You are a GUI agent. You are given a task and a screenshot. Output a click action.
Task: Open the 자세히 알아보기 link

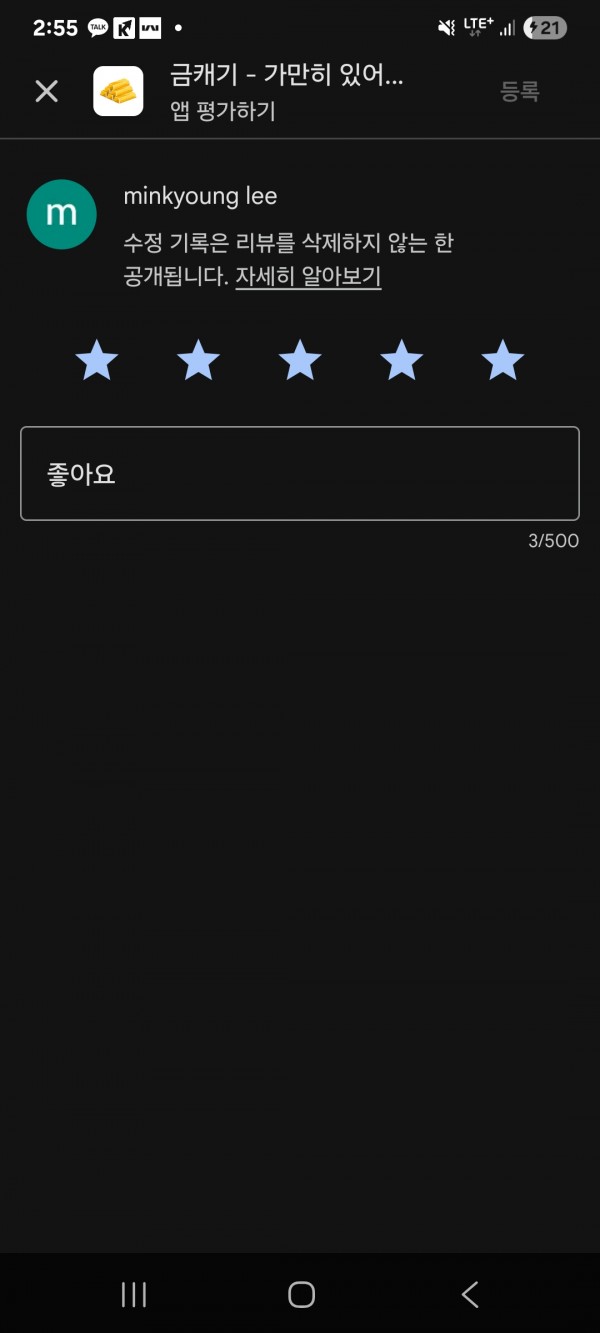(308, 276)
